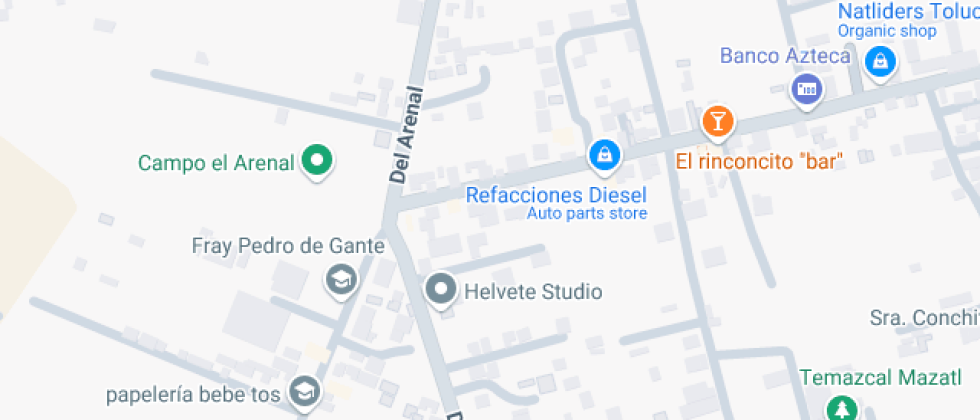Image resolution: width=980 pixels, height=420 pixels.
Task: Open the Helvete Studio marker
Action: 441,290
